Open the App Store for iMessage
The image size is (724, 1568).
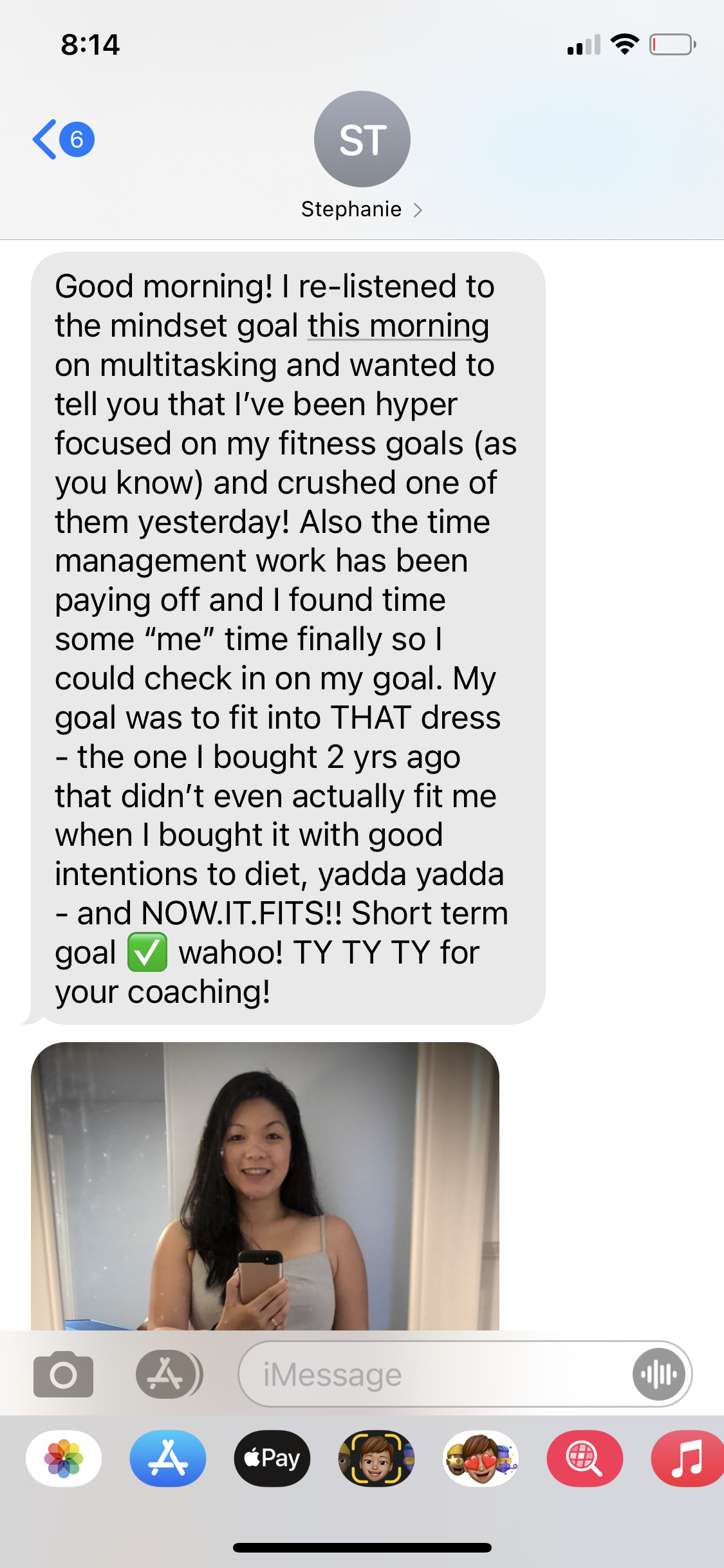click(x=168, y=1458)
